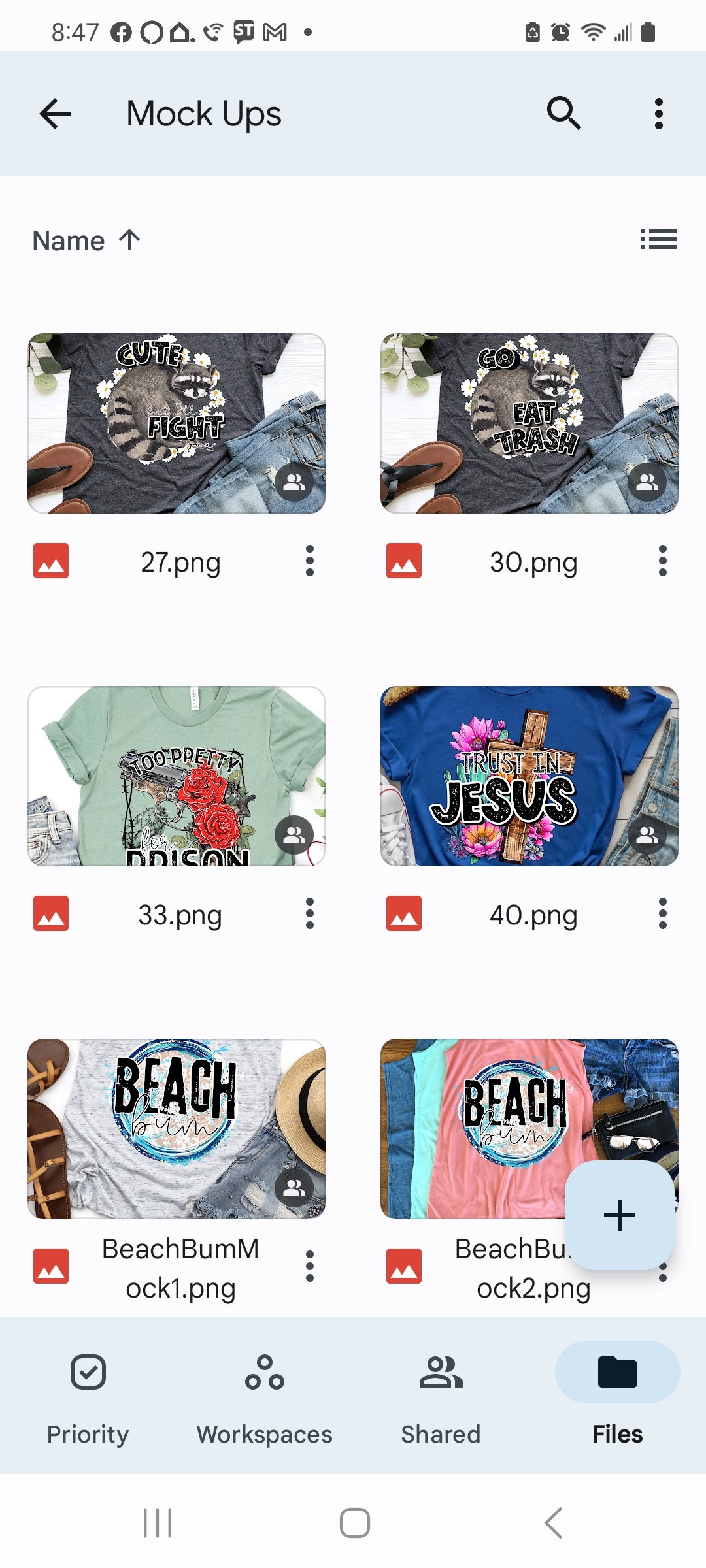
Task: Switch to list view layout
Action: [x=658, y=239]
